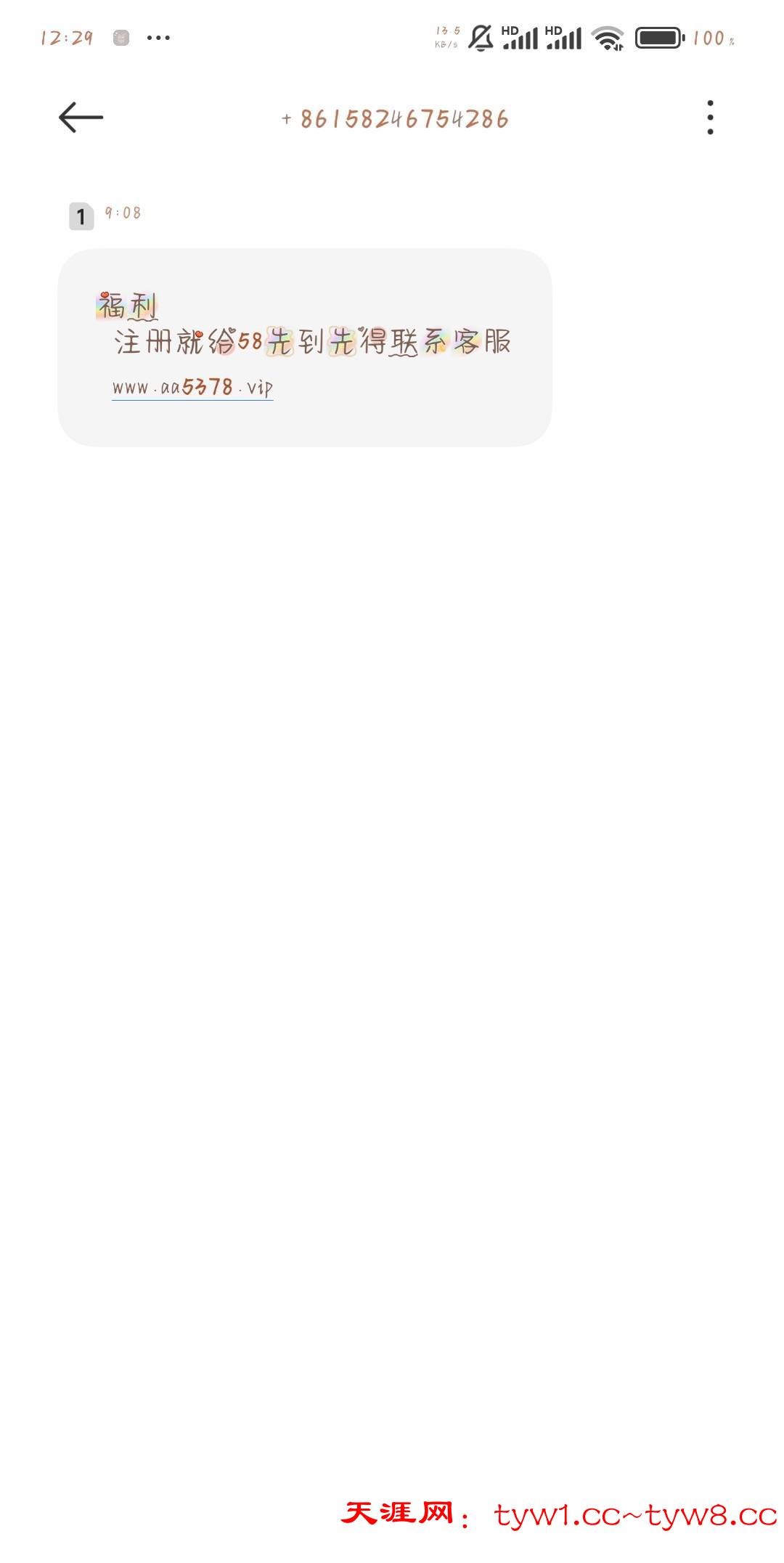Open the three-dot overflow menu
This screenshot has height=1563, width=784.
pos(710,118)
